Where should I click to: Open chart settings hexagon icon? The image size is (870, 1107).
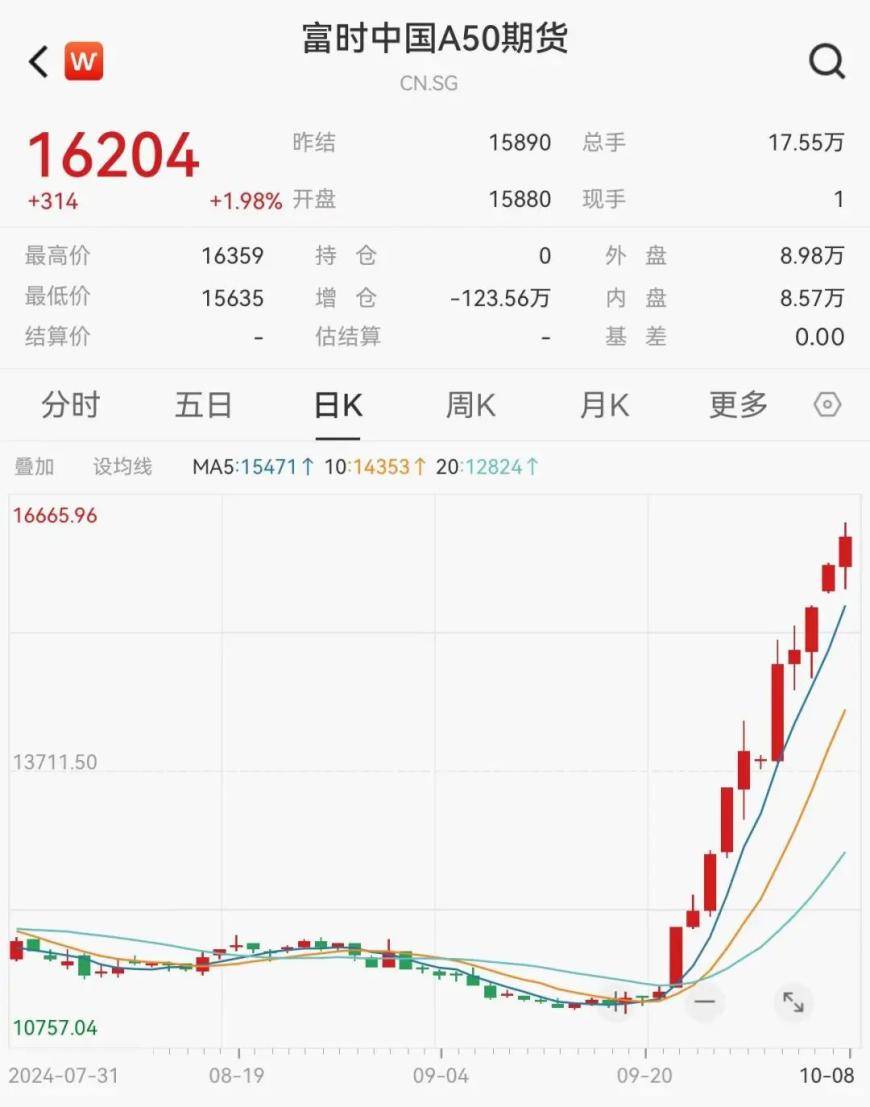coord(827,405)
